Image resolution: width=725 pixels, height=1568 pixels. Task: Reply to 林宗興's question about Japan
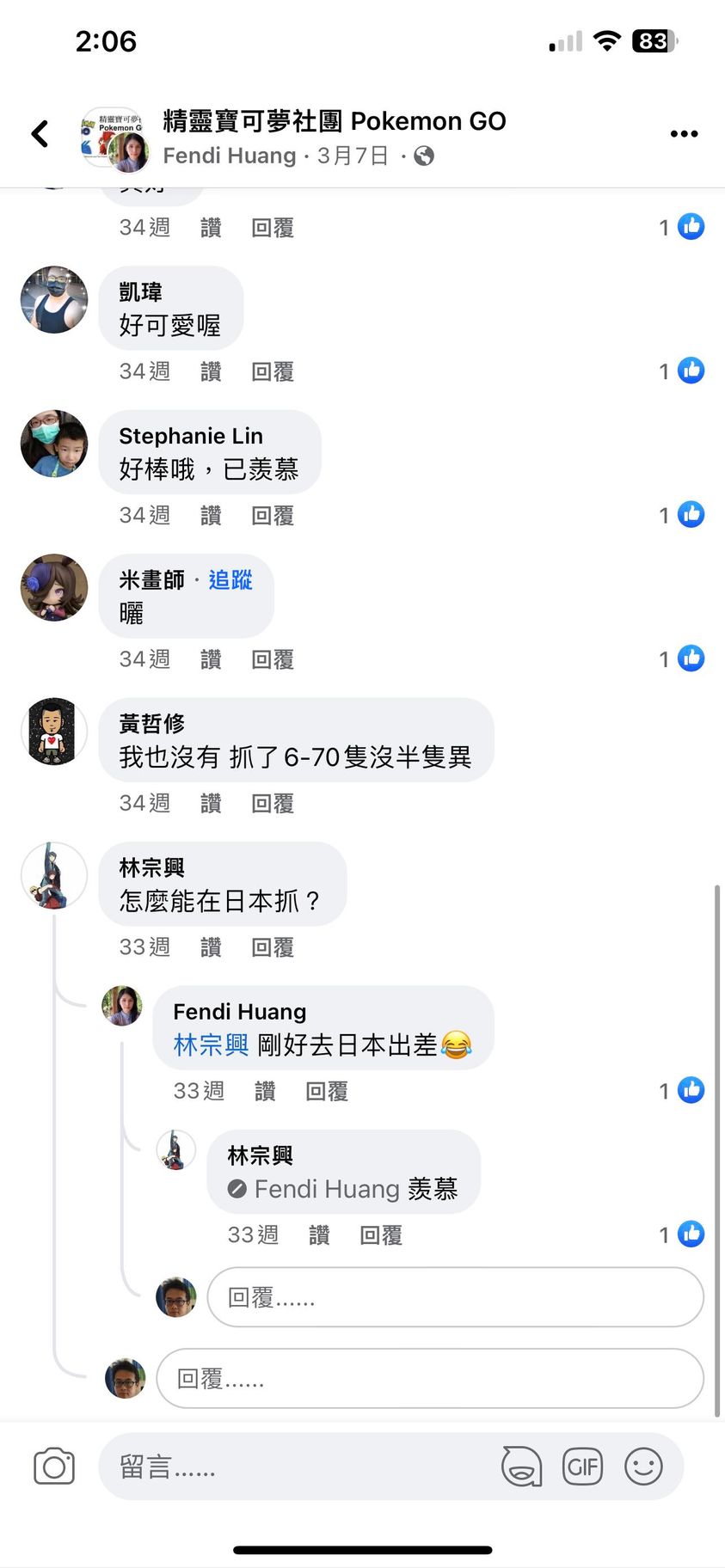coord(273,947)
